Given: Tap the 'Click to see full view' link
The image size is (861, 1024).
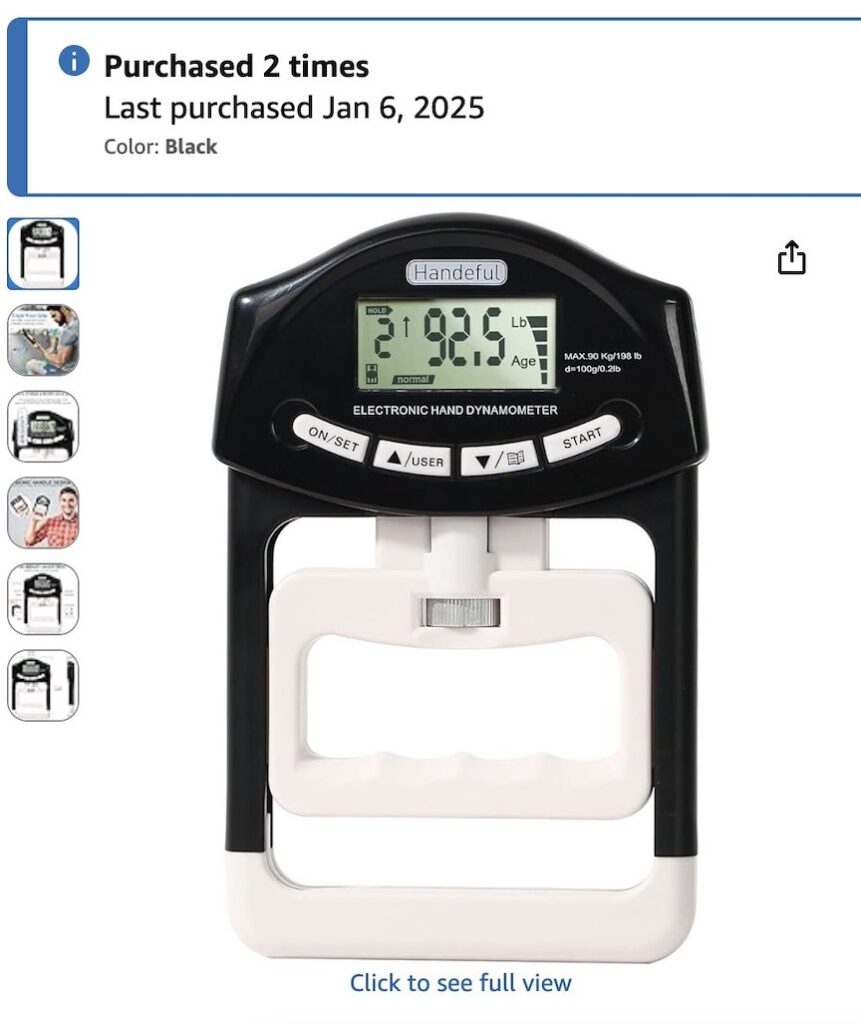Looking at the screenshot, I should (460, 982).
